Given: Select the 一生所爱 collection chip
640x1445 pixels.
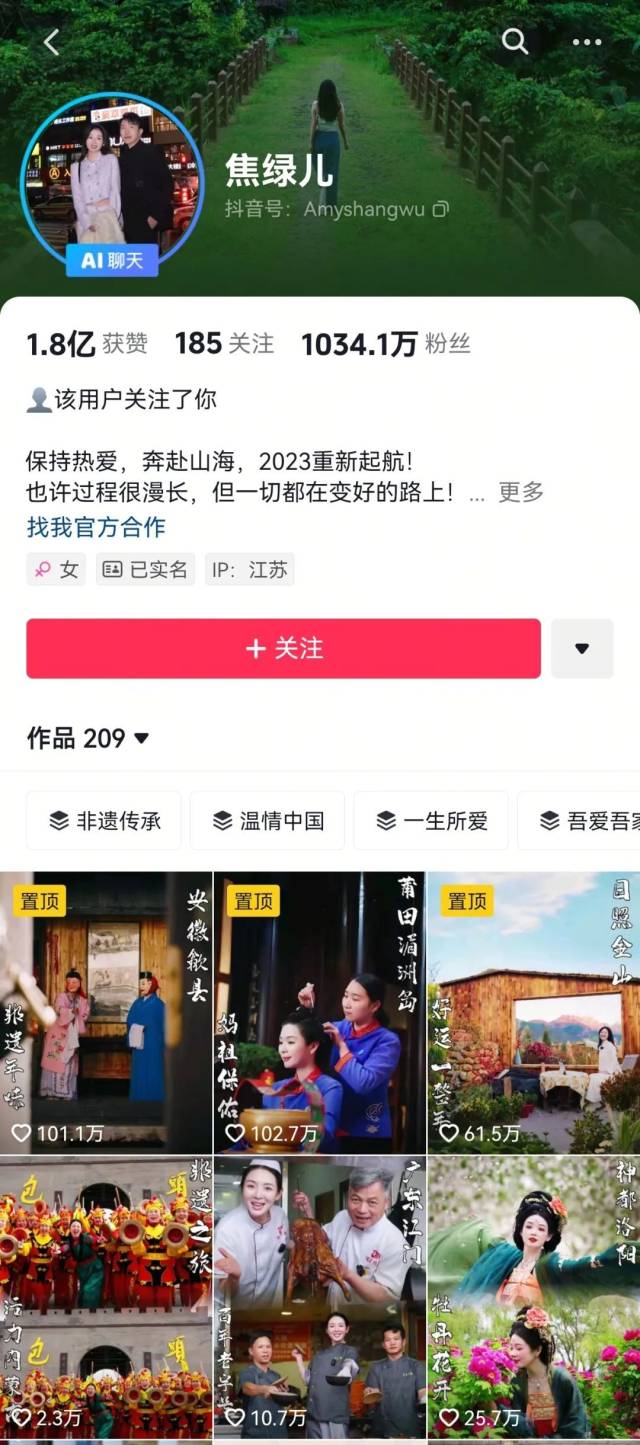Looking at the screenshot, I should point(431,821).
